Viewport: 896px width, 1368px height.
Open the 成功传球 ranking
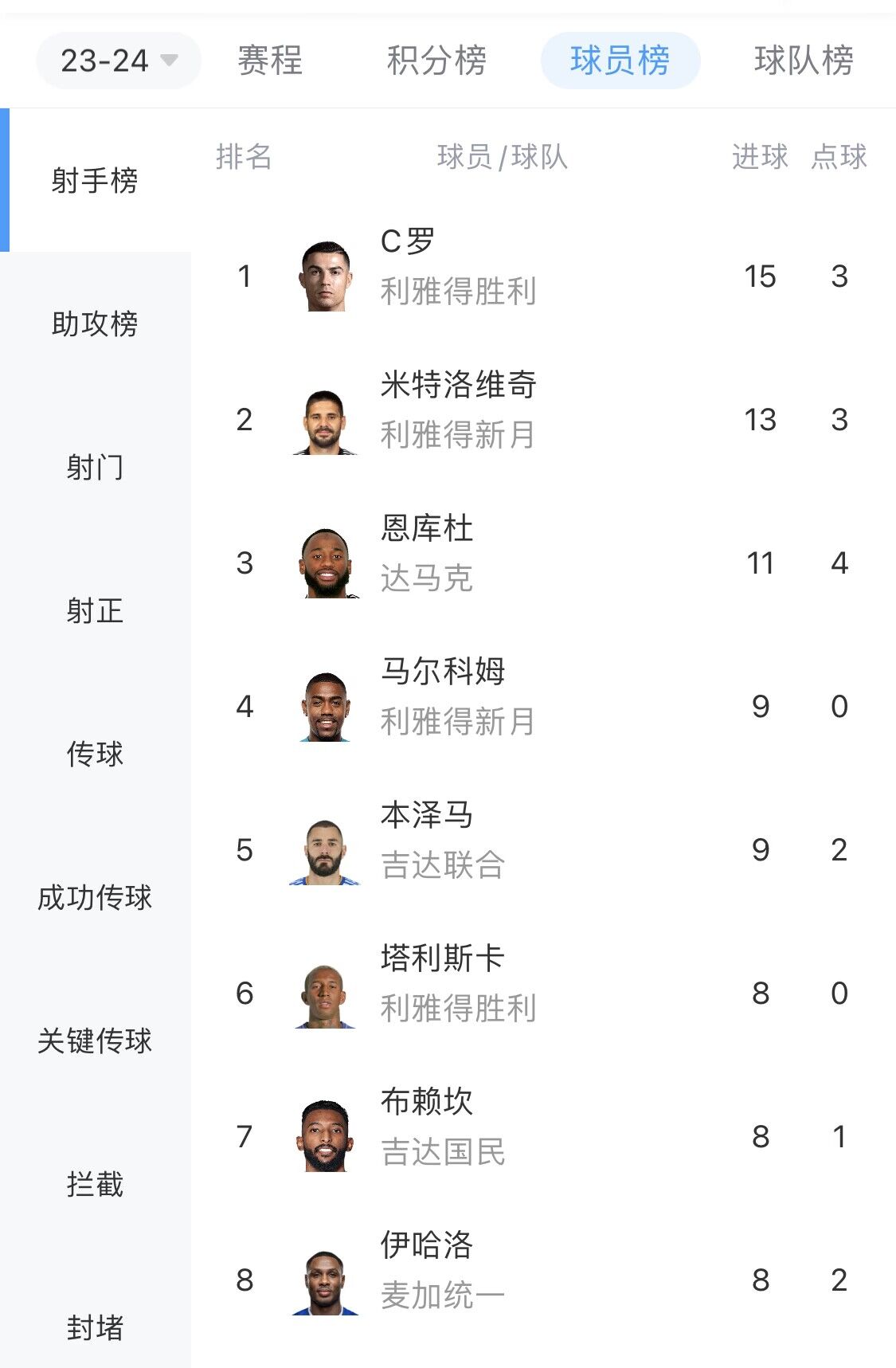95,898
